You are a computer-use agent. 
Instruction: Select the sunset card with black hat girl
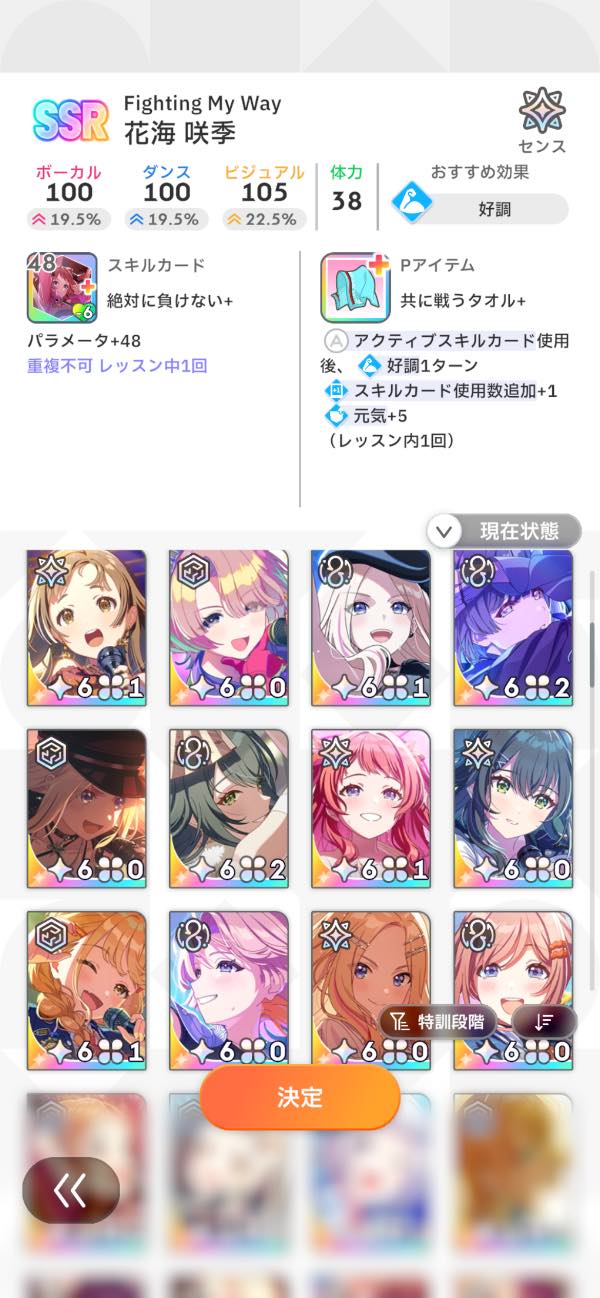(86, 808)
